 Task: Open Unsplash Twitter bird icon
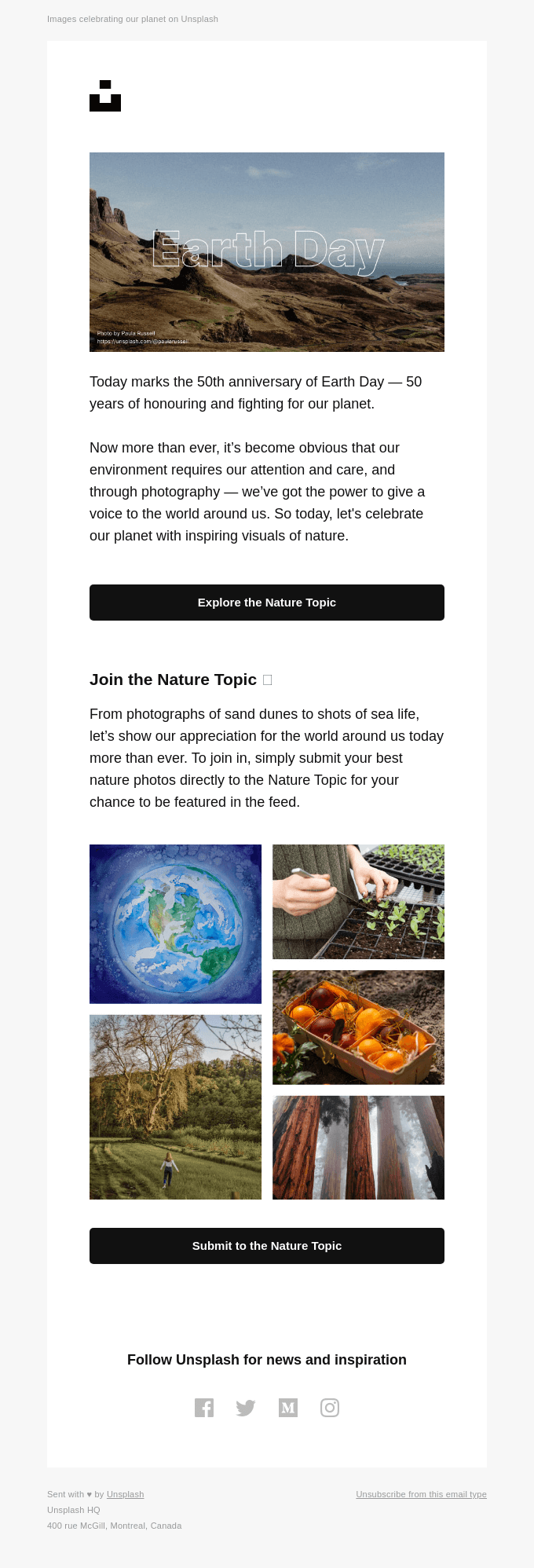[x=246, y=1408]
